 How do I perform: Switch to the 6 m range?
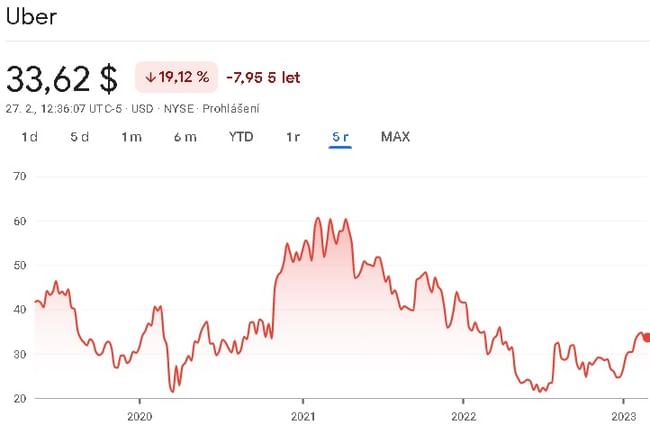[x=184, y=137]
